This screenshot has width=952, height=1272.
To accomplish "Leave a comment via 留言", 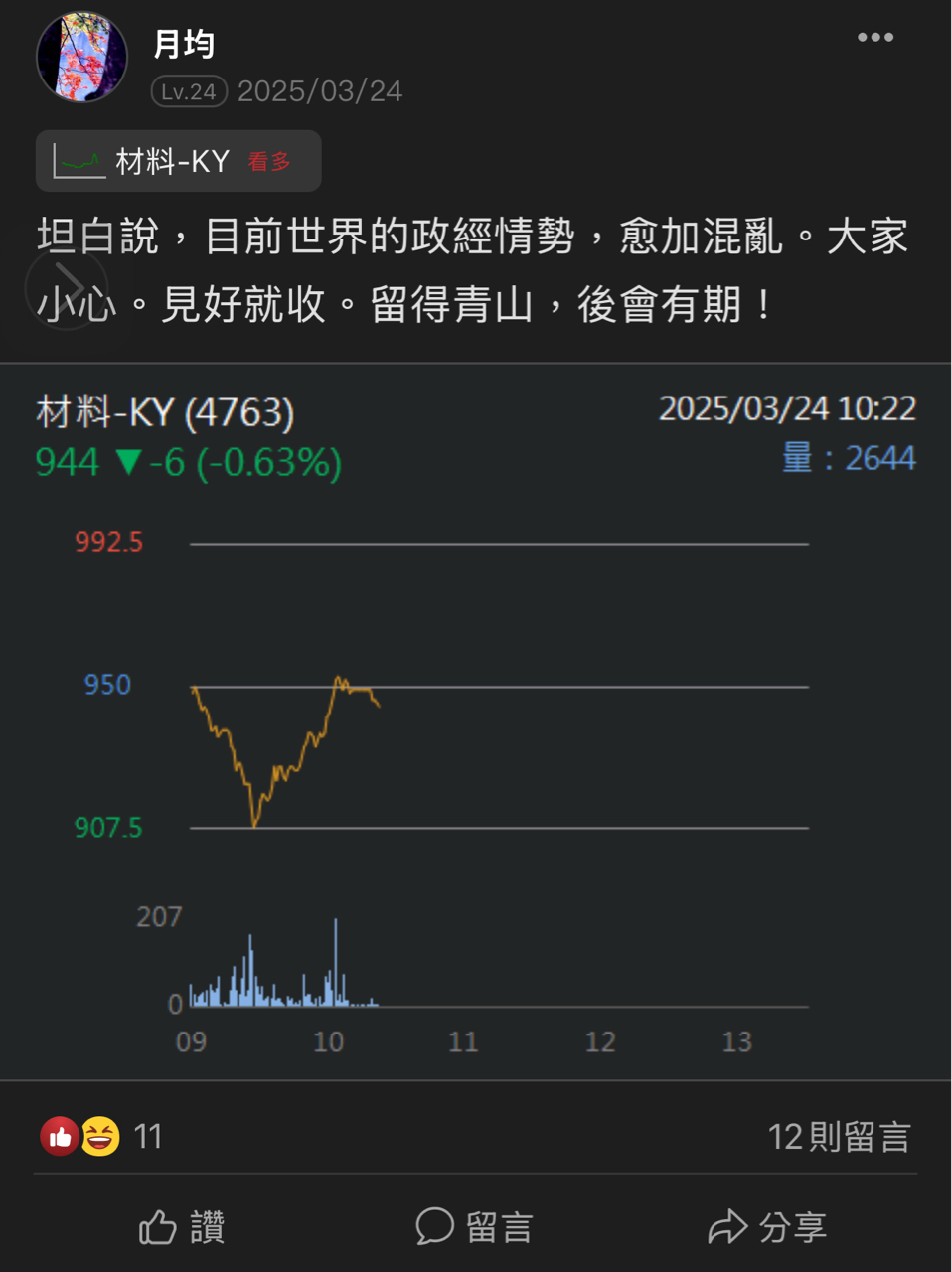I will (x=475, y=1227).
